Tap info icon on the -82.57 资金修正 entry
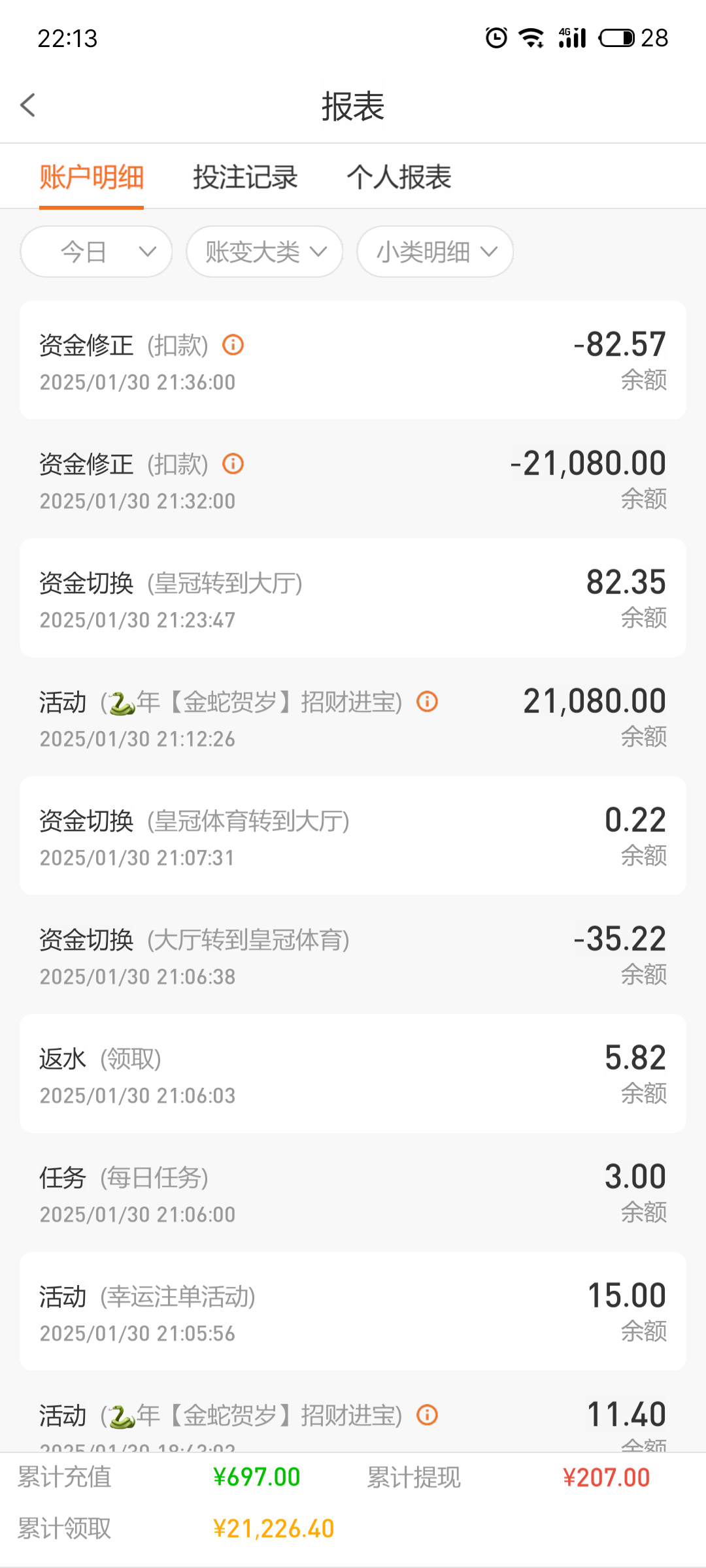Viewport: 706px width, 1568px height. pos(233,344)
